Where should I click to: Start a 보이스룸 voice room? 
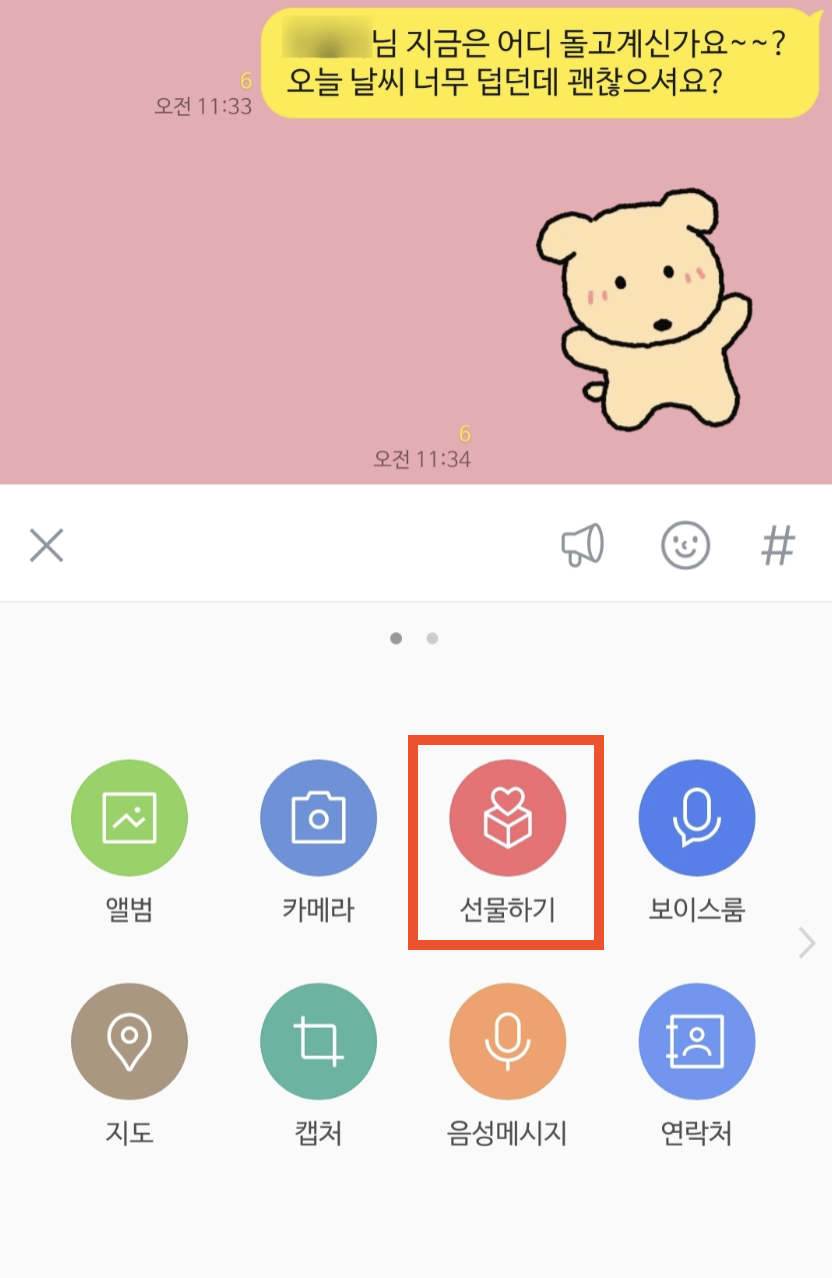point(696,818)
